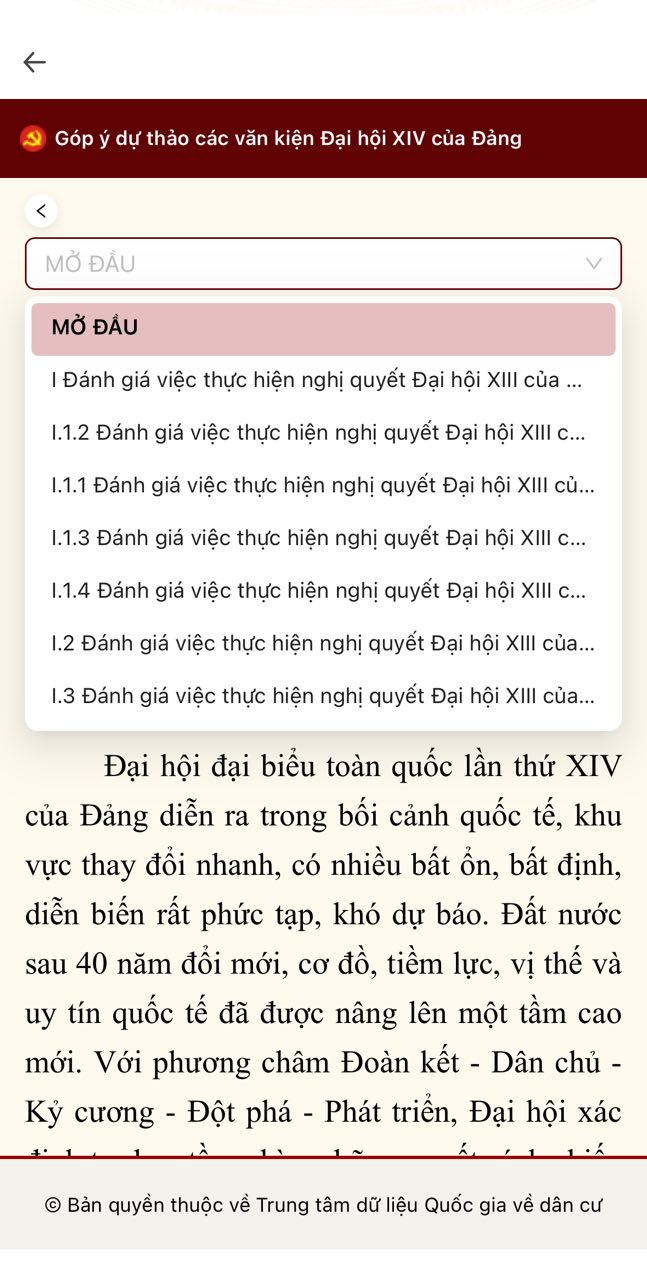
Task: Choose section I Đánh giá việc thực hiện
Action: point(317,381)
